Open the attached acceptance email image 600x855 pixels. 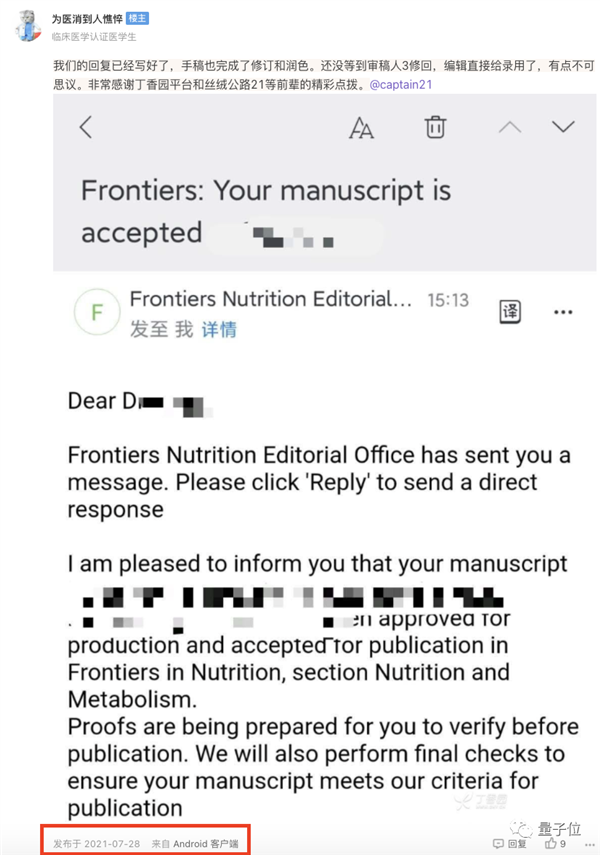[x=326, y=460]
